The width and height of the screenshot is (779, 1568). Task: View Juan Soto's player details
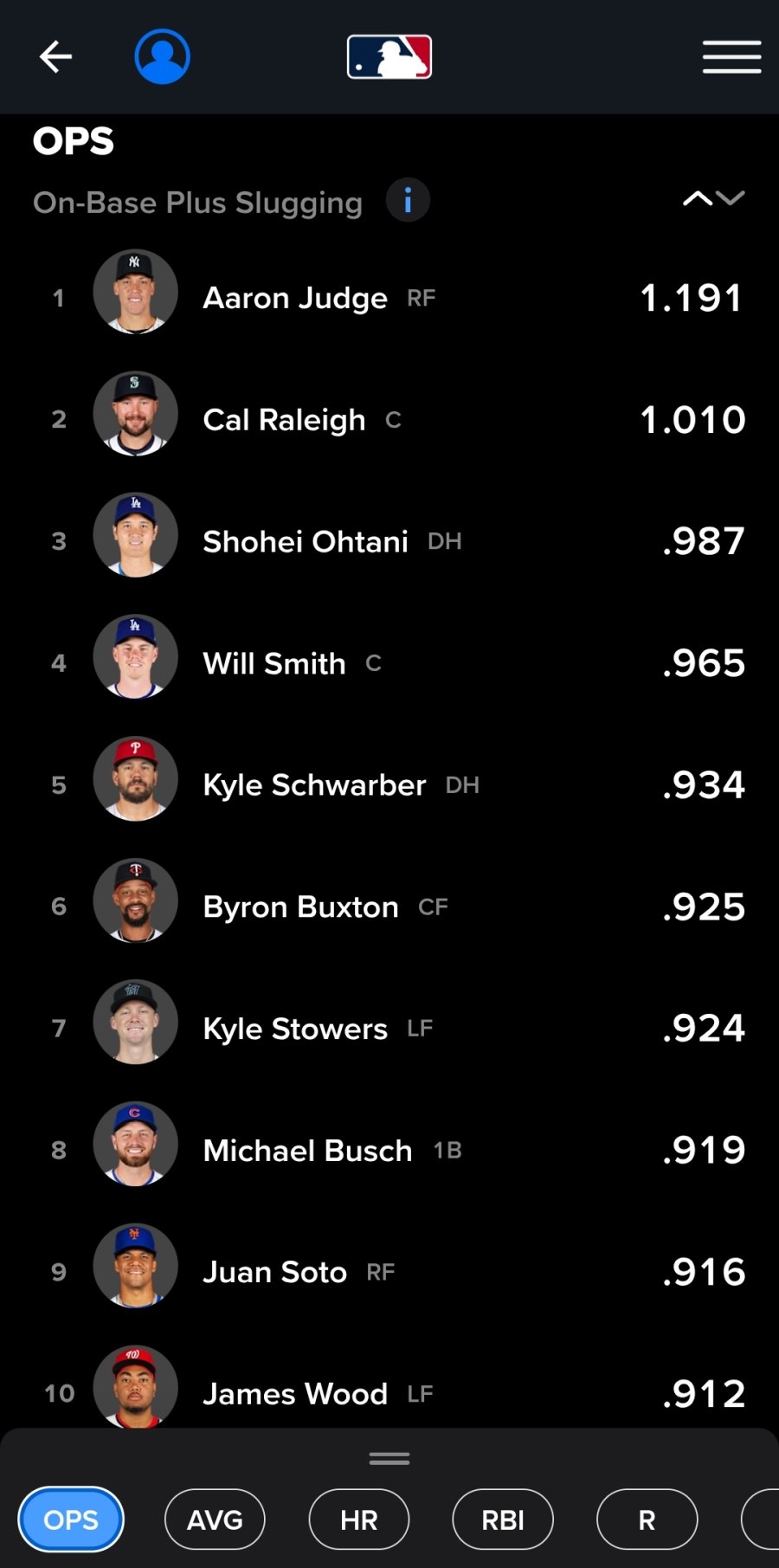tap(274, 1272)
